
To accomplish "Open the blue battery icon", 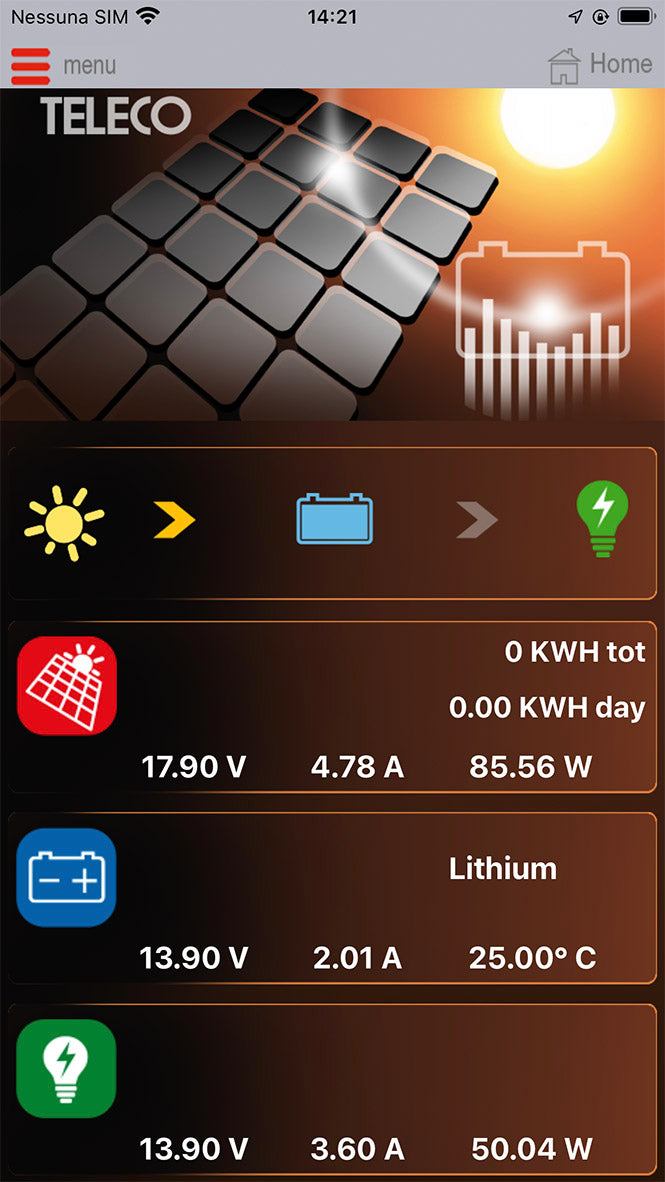I will [67, 877].
